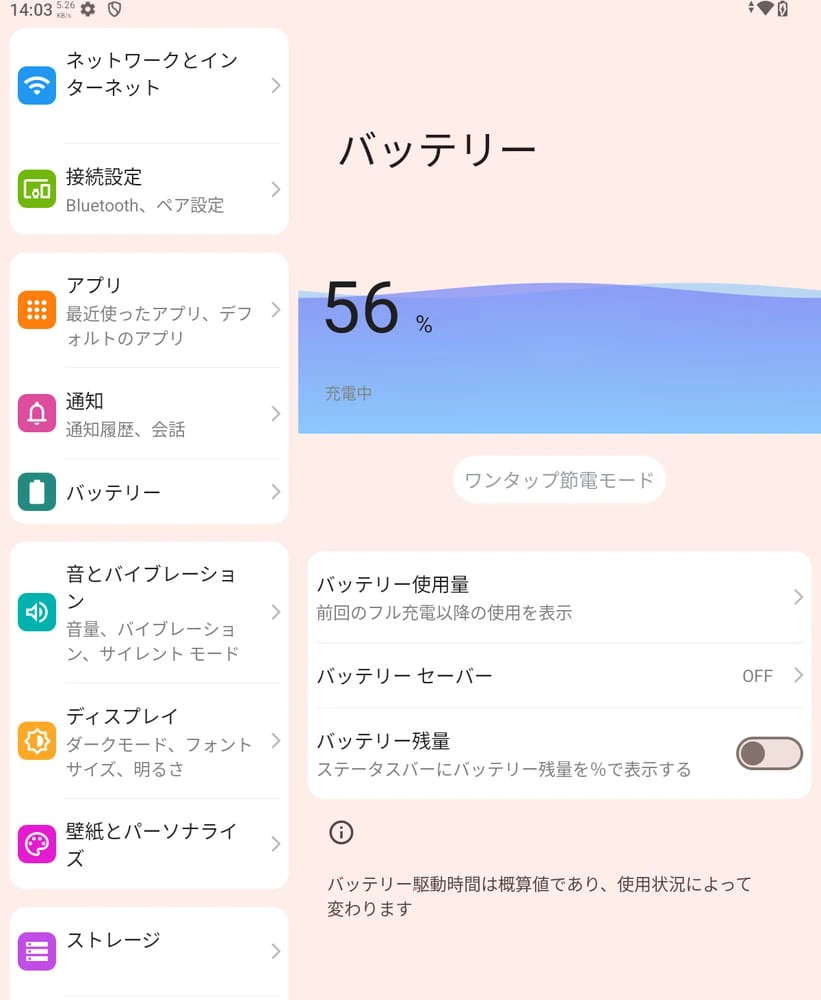
Task: Open ストレージ settings
Action: point(150,948)
